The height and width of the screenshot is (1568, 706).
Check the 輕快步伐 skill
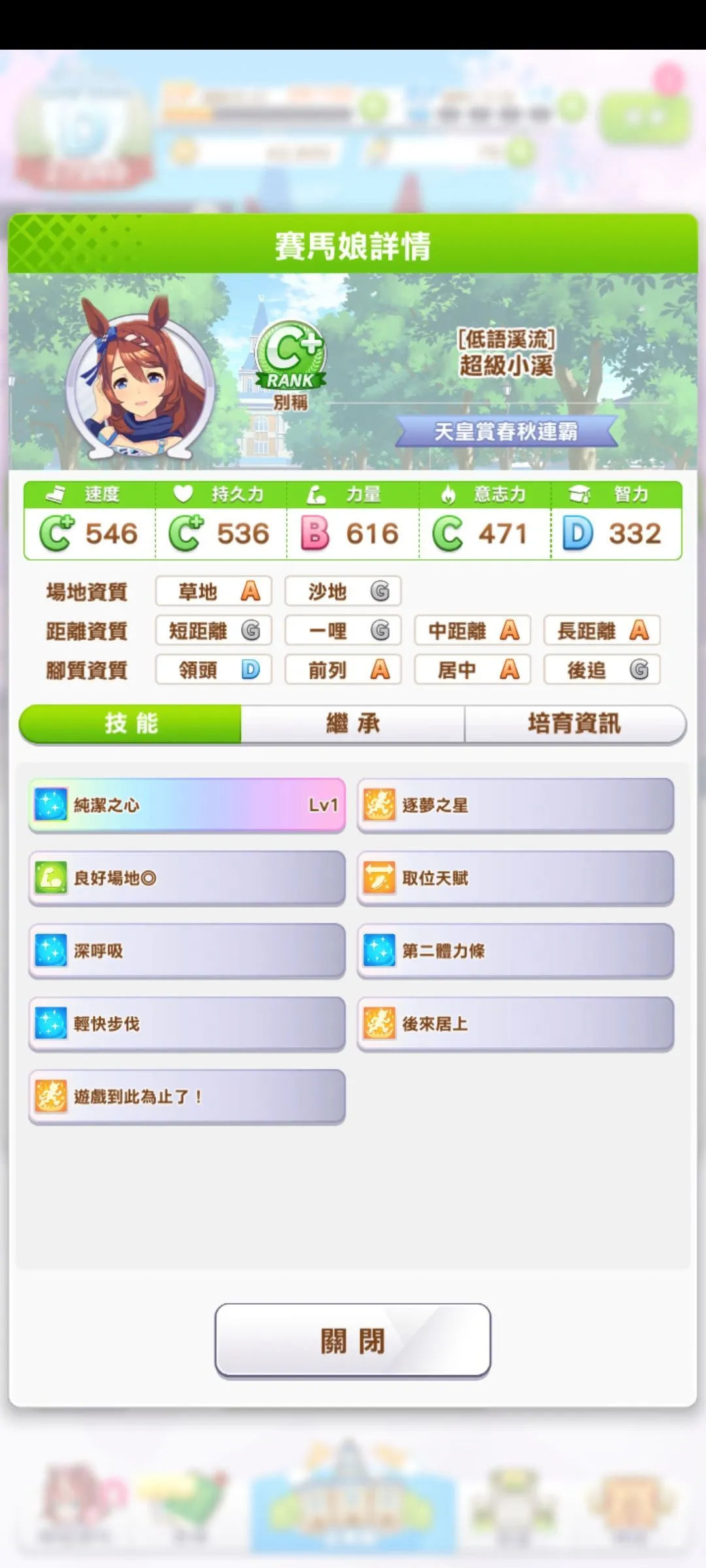coord(187,1024)
